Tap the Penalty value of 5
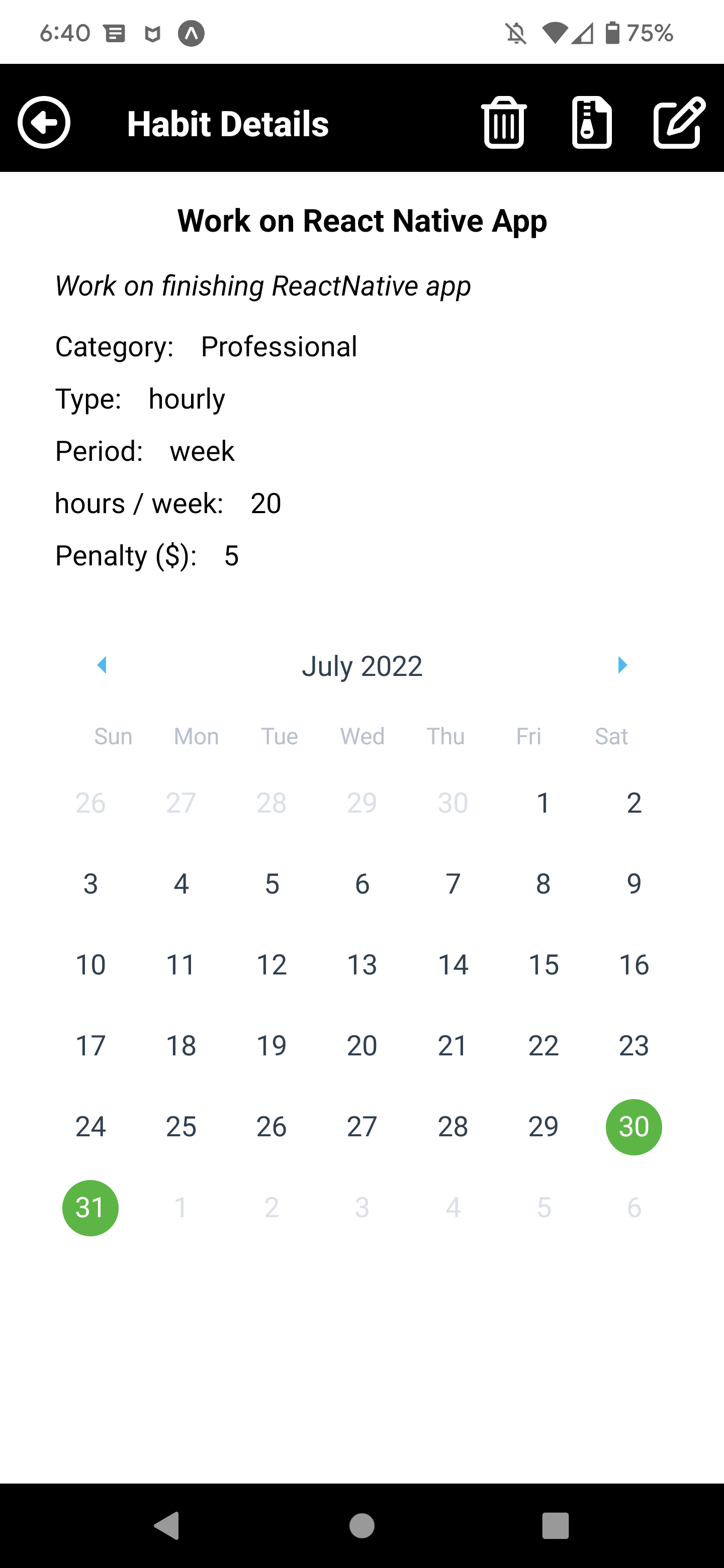This screenshot has height=1568, width=724. point(231,556)
